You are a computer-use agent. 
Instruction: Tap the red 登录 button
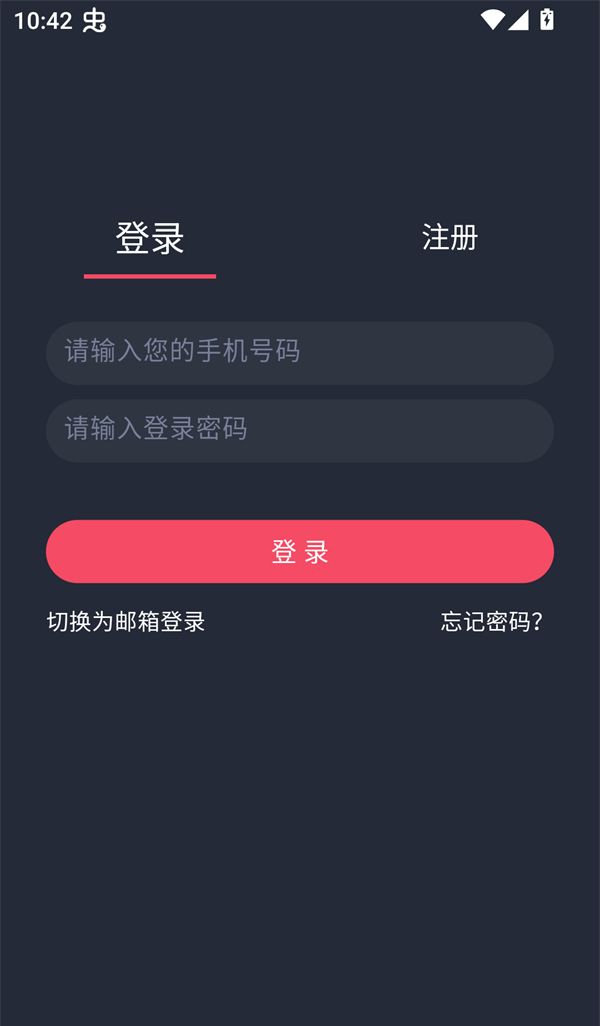[300, 551]
